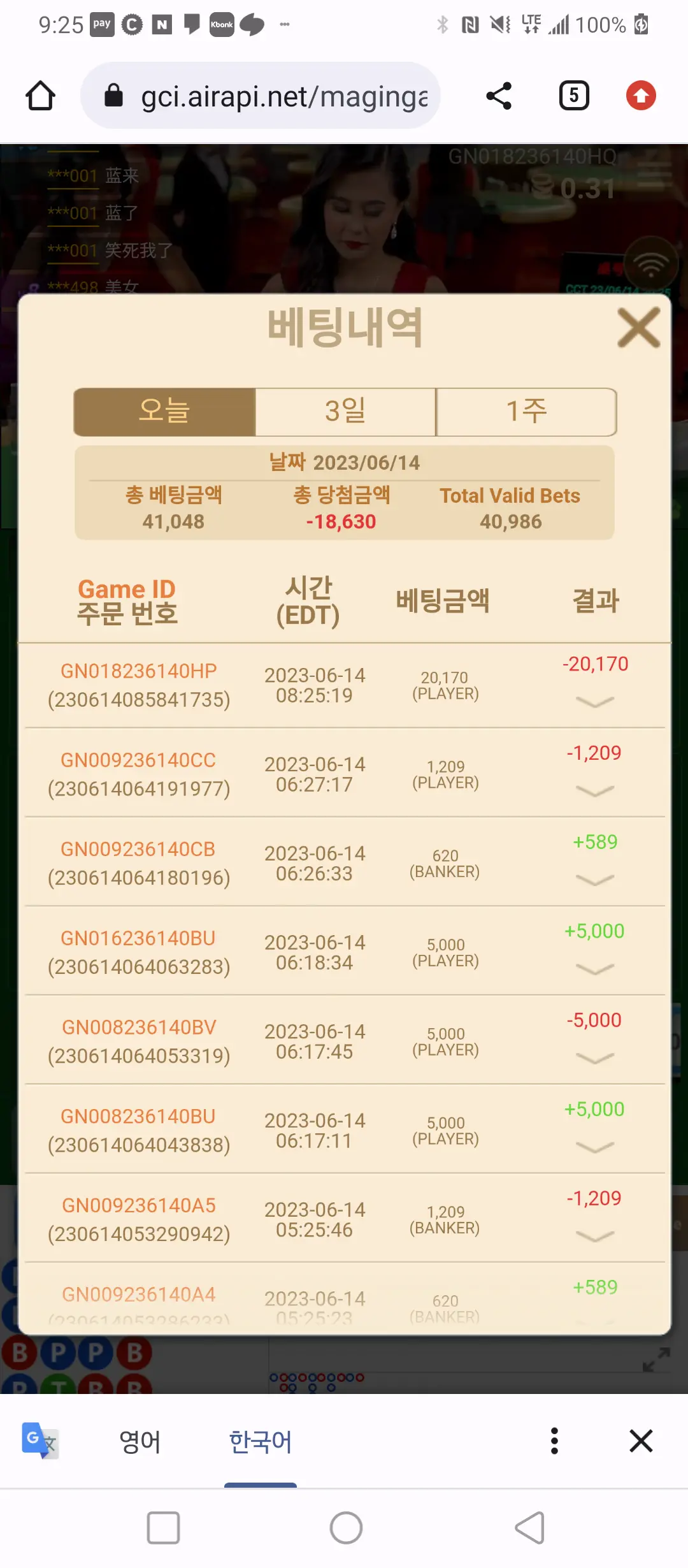
Task: Expand details for bet GN009236140CC
Action: 594,791
